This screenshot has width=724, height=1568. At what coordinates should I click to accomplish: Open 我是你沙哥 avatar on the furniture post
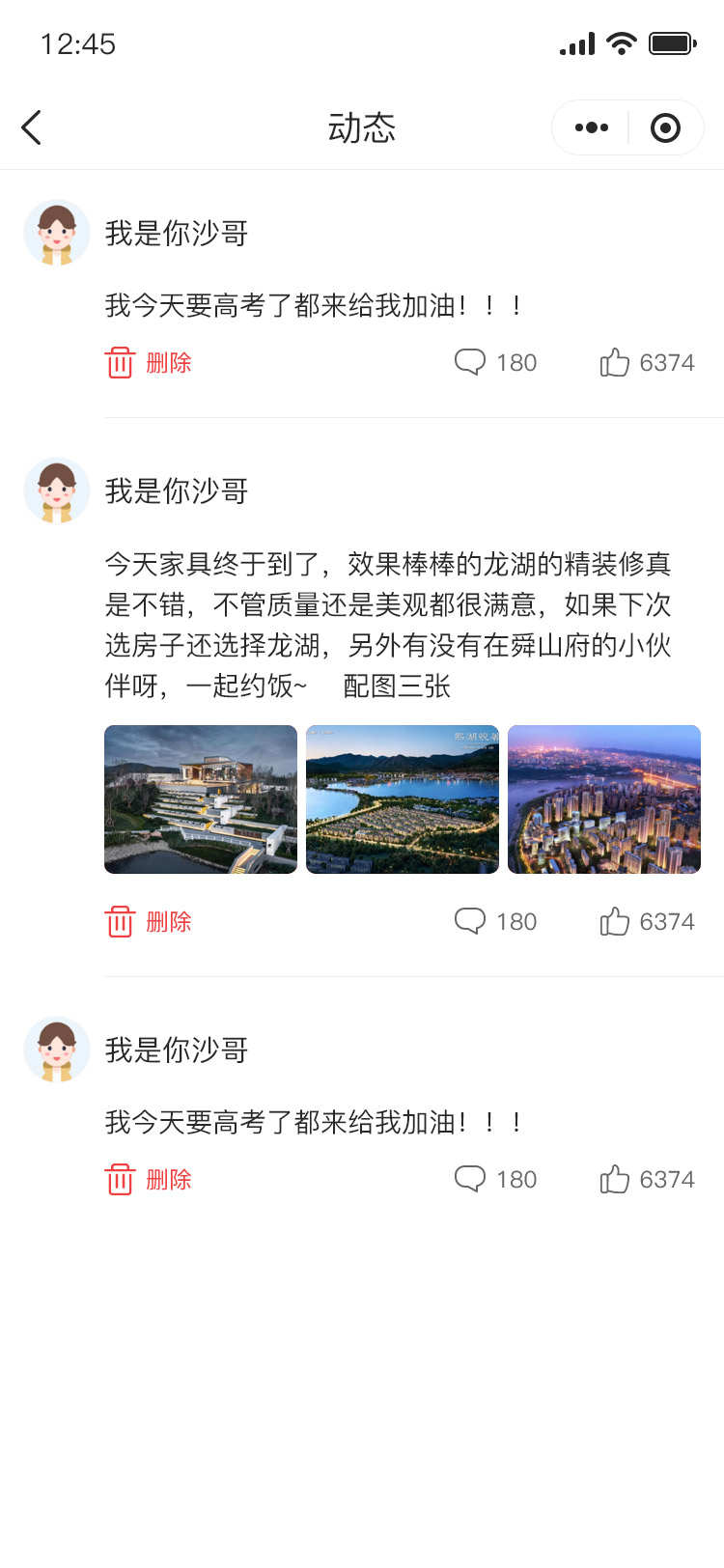(x=57, y=490)
